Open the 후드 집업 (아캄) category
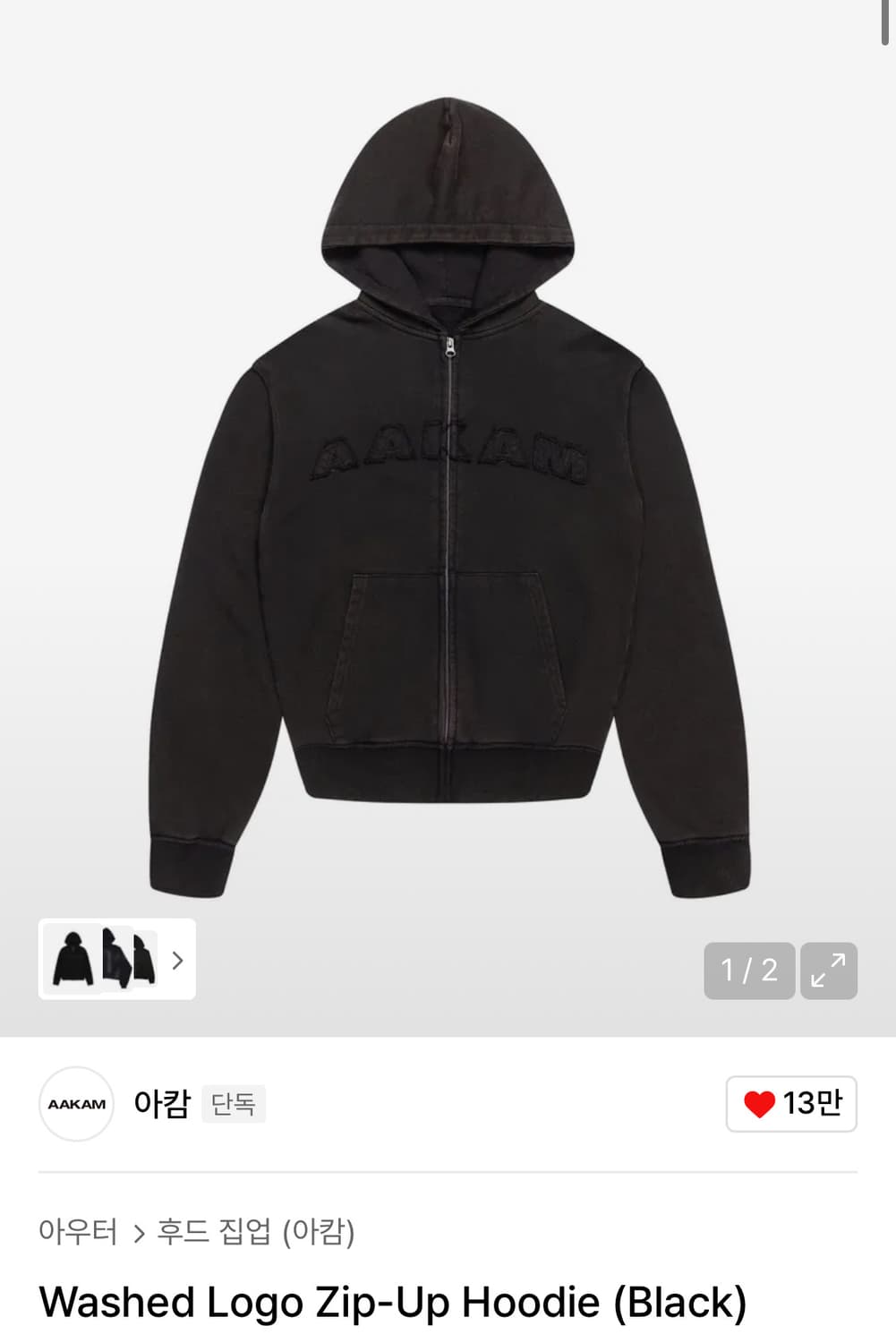 click(x=257, y=1232)
